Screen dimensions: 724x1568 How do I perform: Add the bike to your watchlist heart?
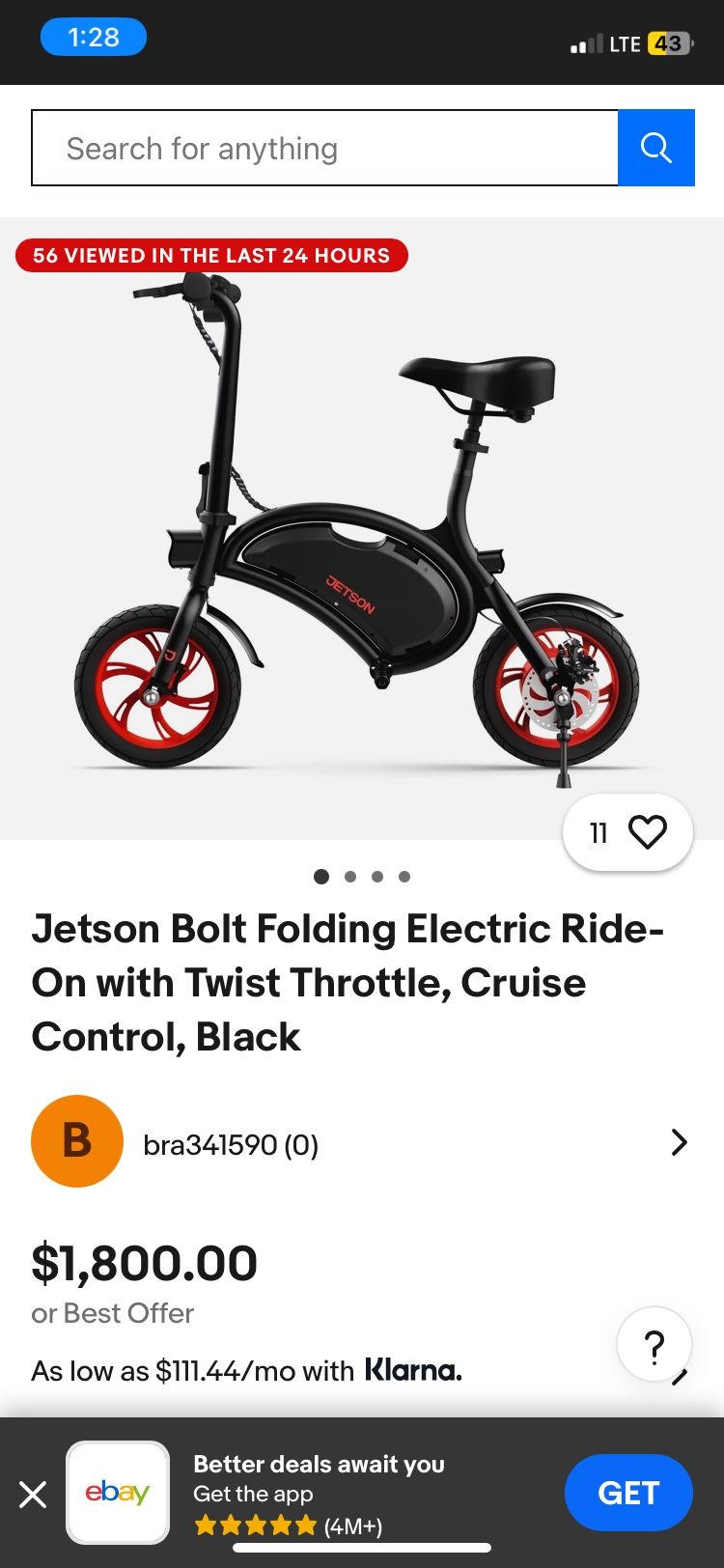click(x=649, y=830)
